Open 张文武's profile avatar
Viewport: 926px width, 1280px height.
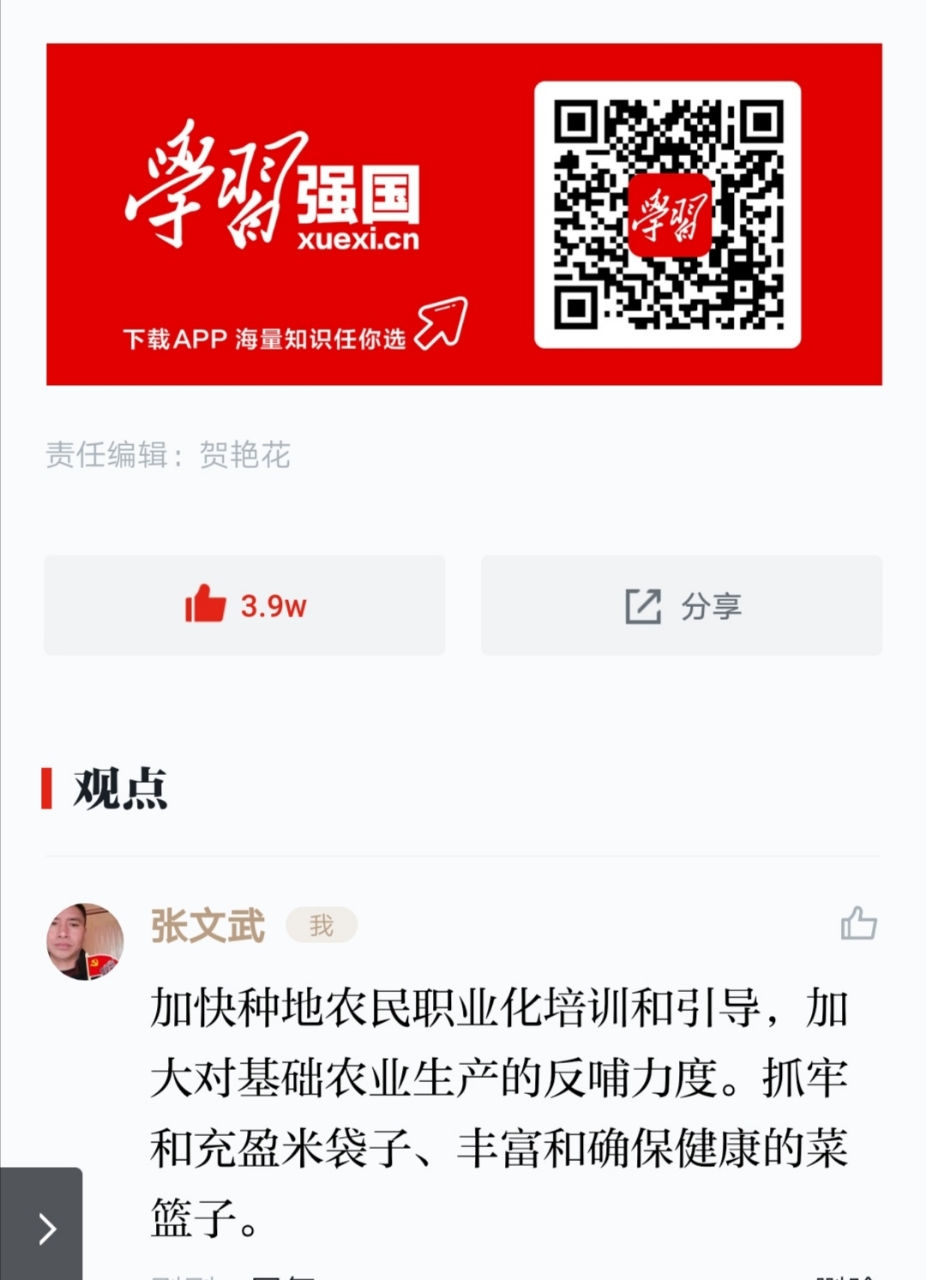pyautogui.click(x=85, y=941)
